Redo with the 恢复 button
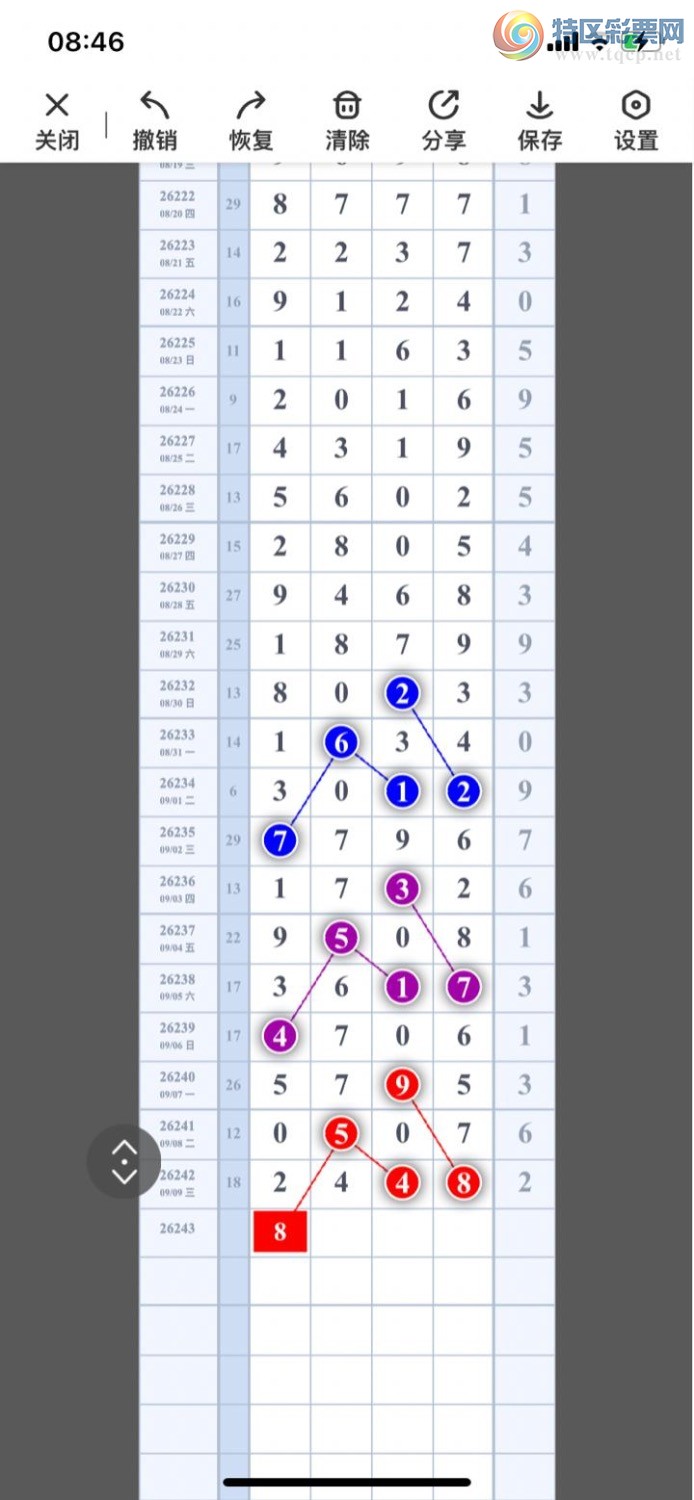The image size is (694, 1500). coord(251,121)
